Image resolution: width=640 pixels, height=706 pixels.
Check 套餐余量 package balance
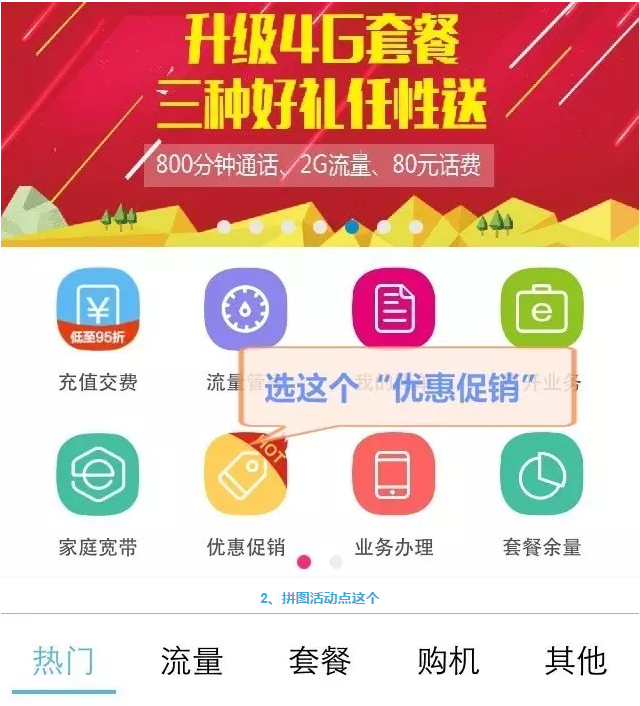point(541,475)
